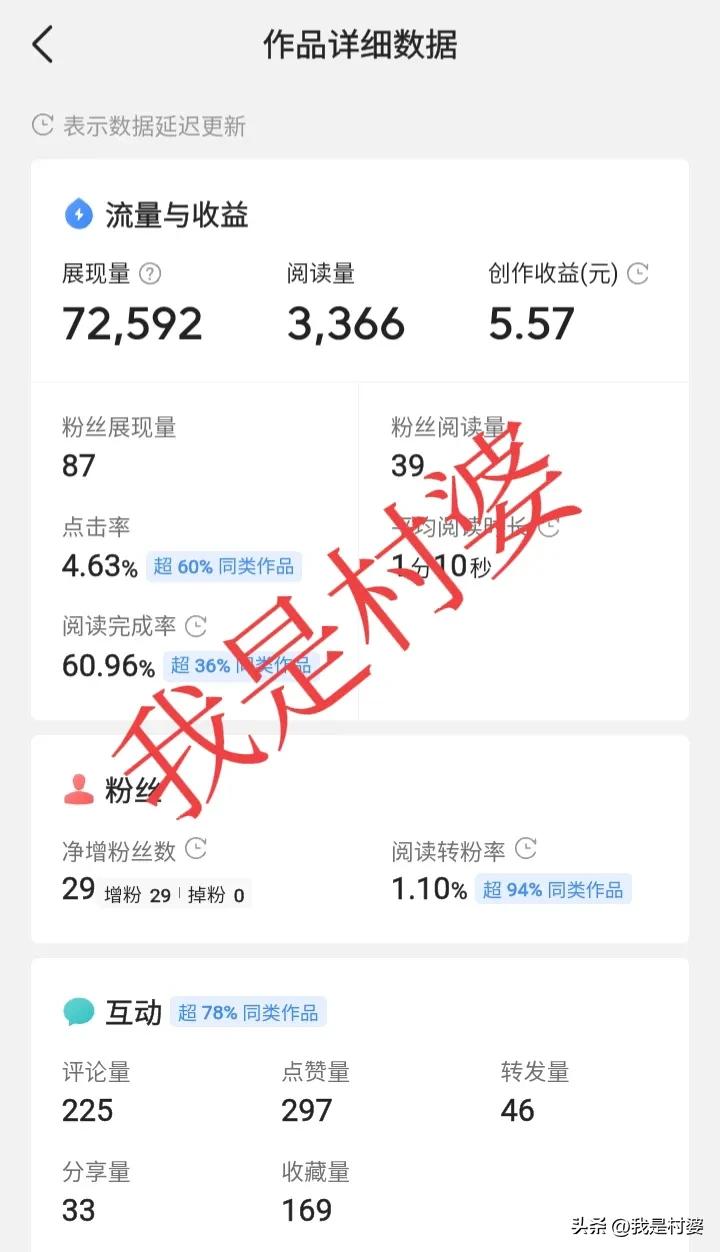Image resolution: width=720 pixels, height=1252 pixels.
Task: Tap the back arrow to exit 作品详细数据
Action: (42, 45)
